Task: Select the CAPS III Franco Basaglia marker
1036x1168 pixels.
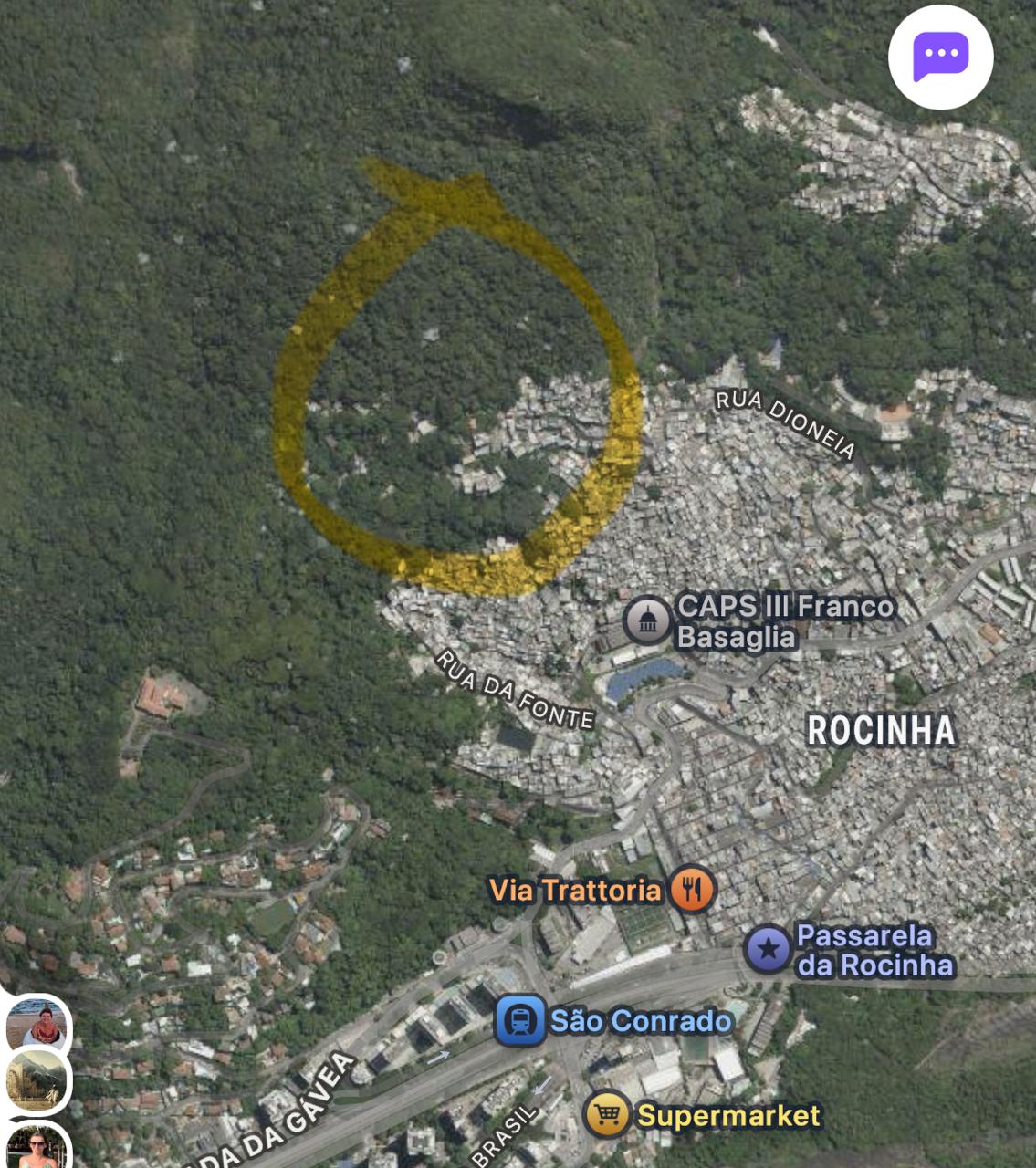Action: [x=648, y=620]
